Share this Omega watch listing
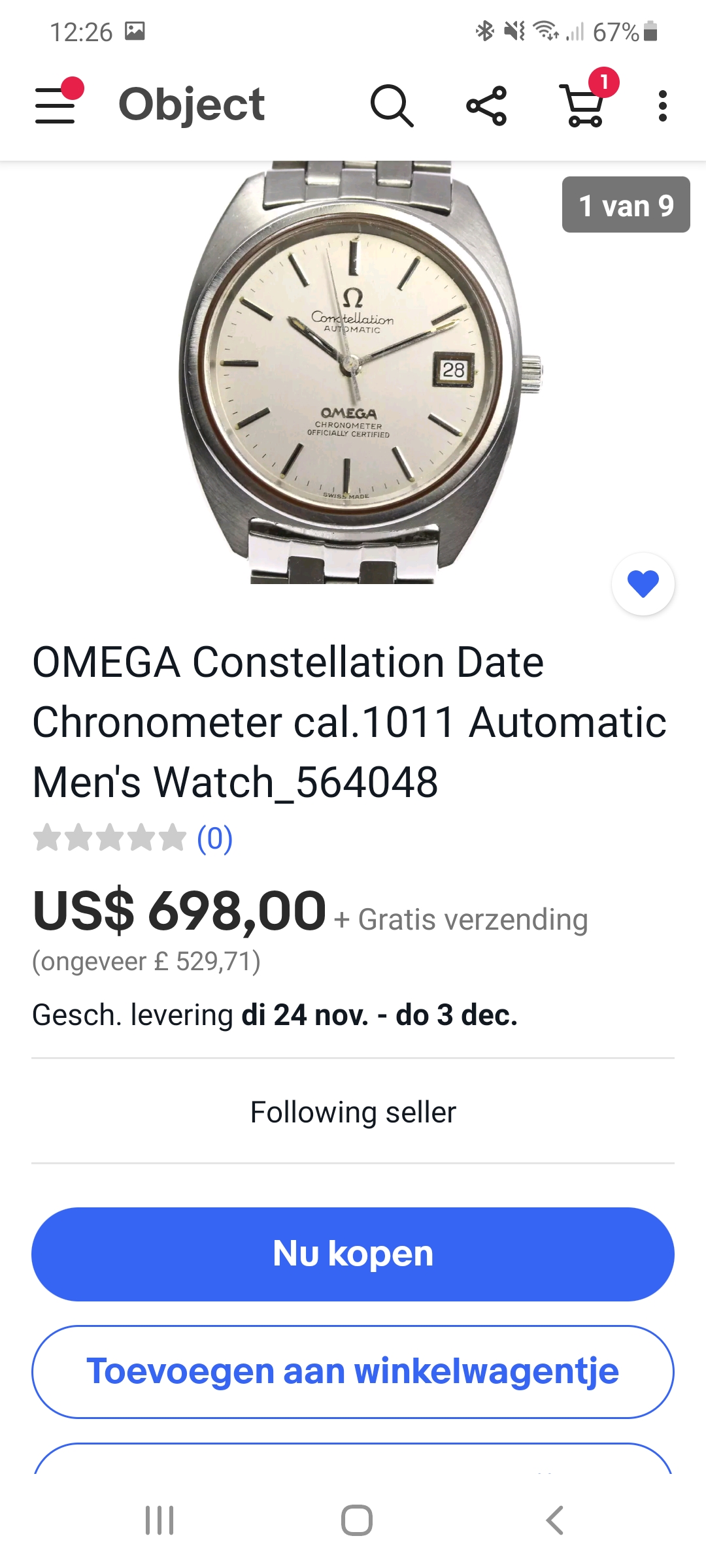The image size is (706, 1568). [x=486, y=105]
